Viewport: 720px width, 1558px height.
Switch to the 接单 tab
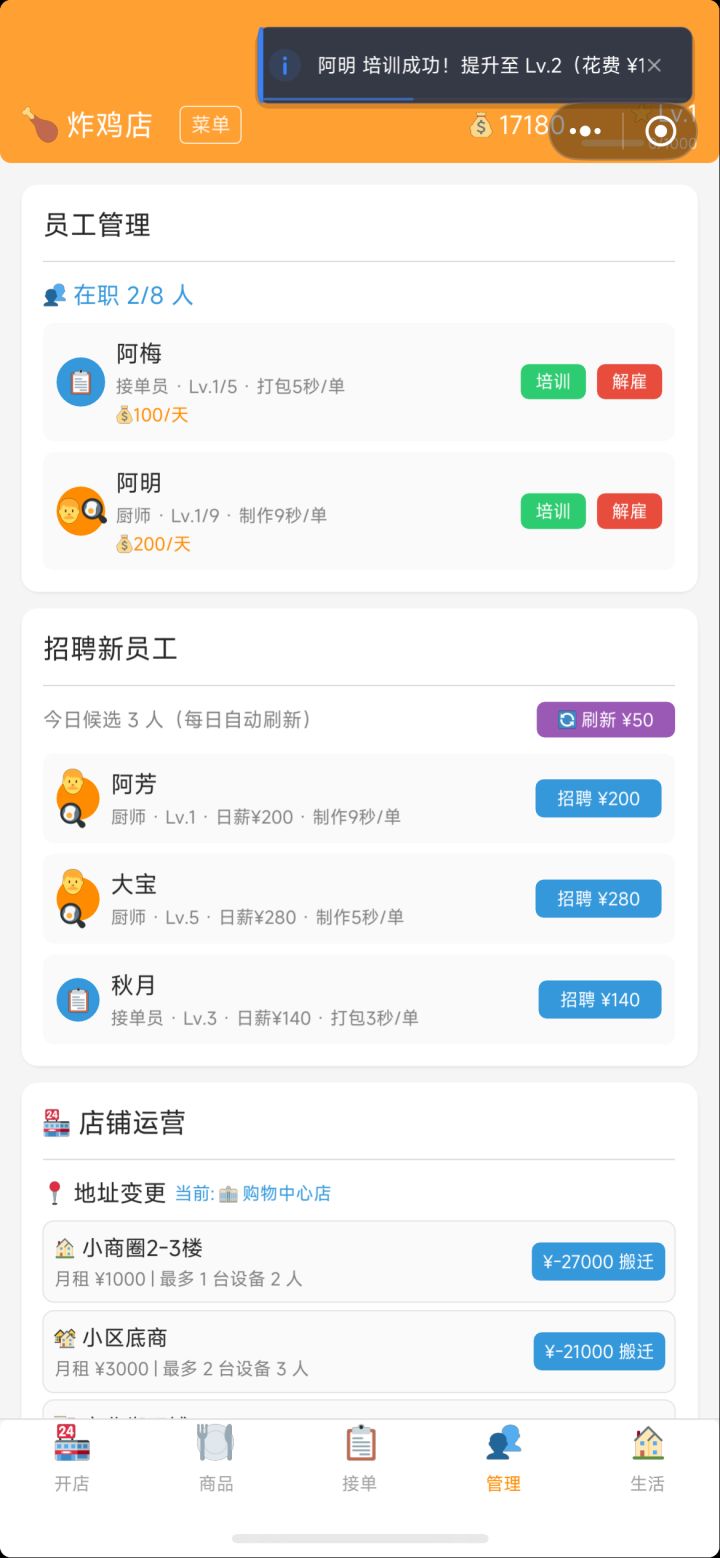pos(360,1459)
